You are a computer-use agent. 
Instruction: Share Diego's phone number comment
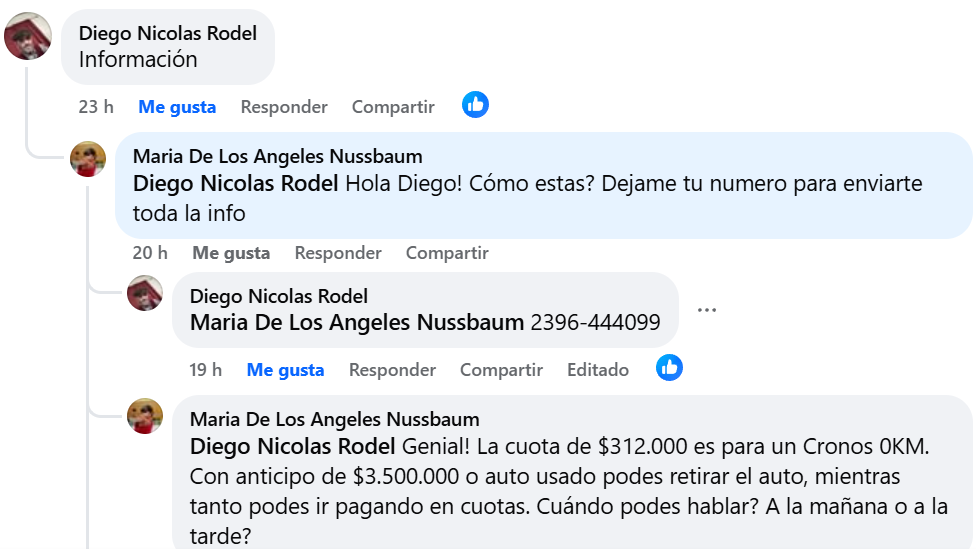tap(501, 370)
